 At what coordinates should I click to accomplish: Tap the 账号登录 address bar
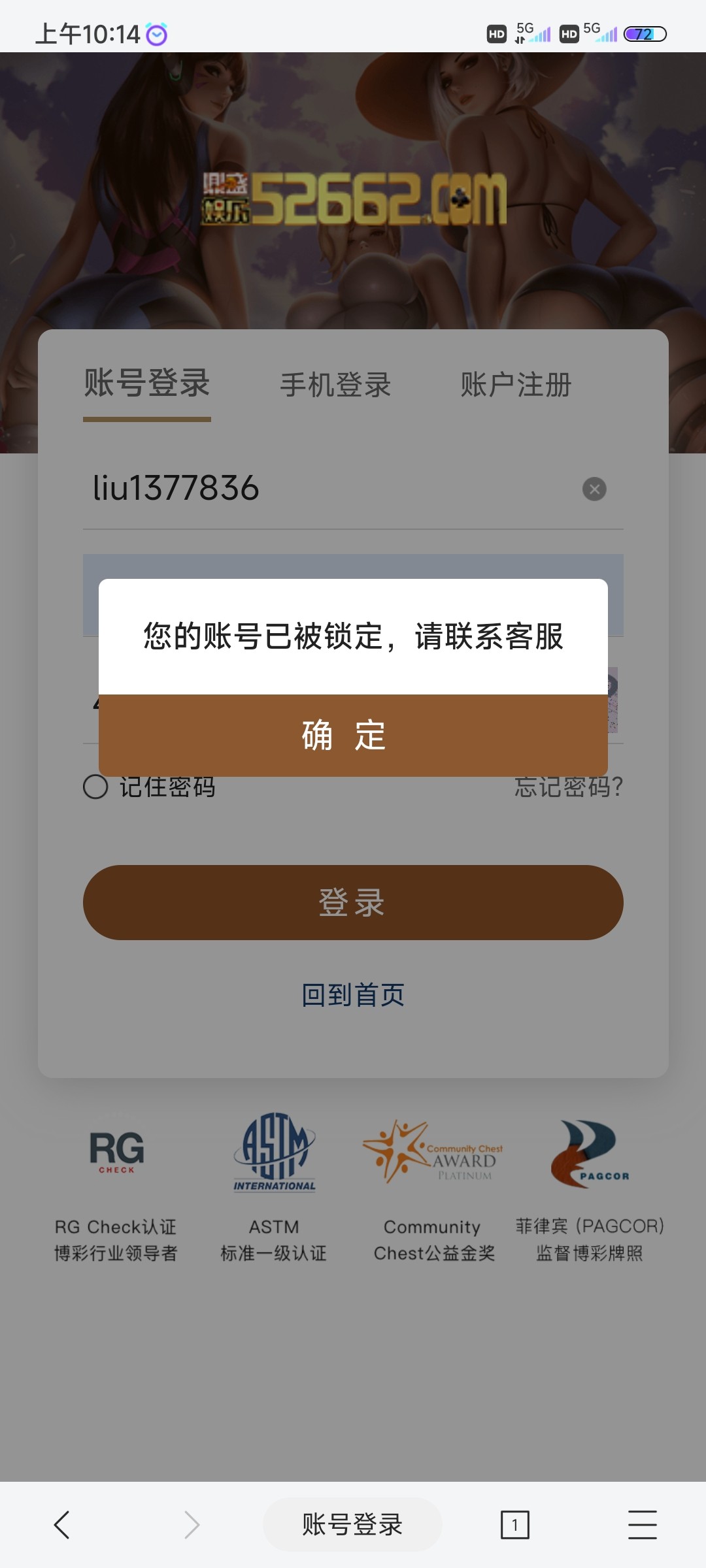[352, 1525]
